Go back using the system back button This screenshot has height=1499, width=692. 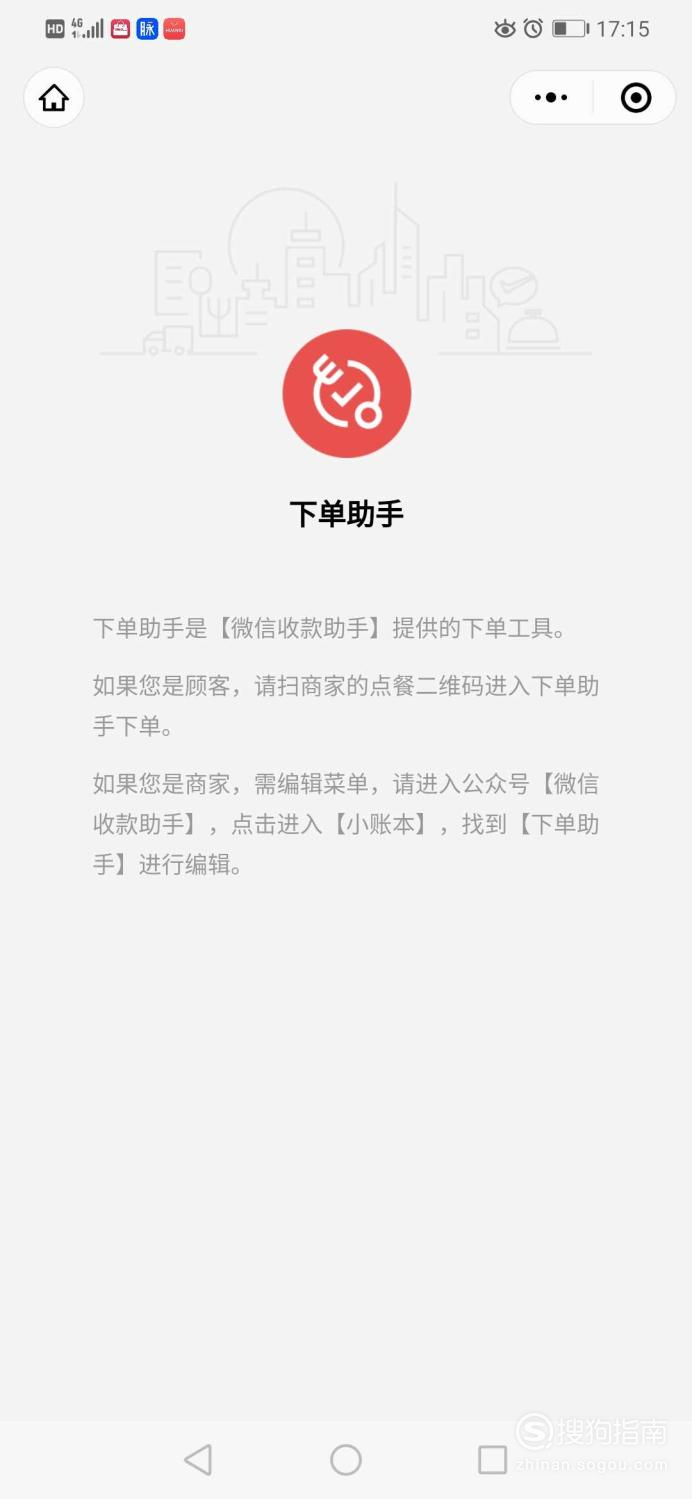point(198,1460)
